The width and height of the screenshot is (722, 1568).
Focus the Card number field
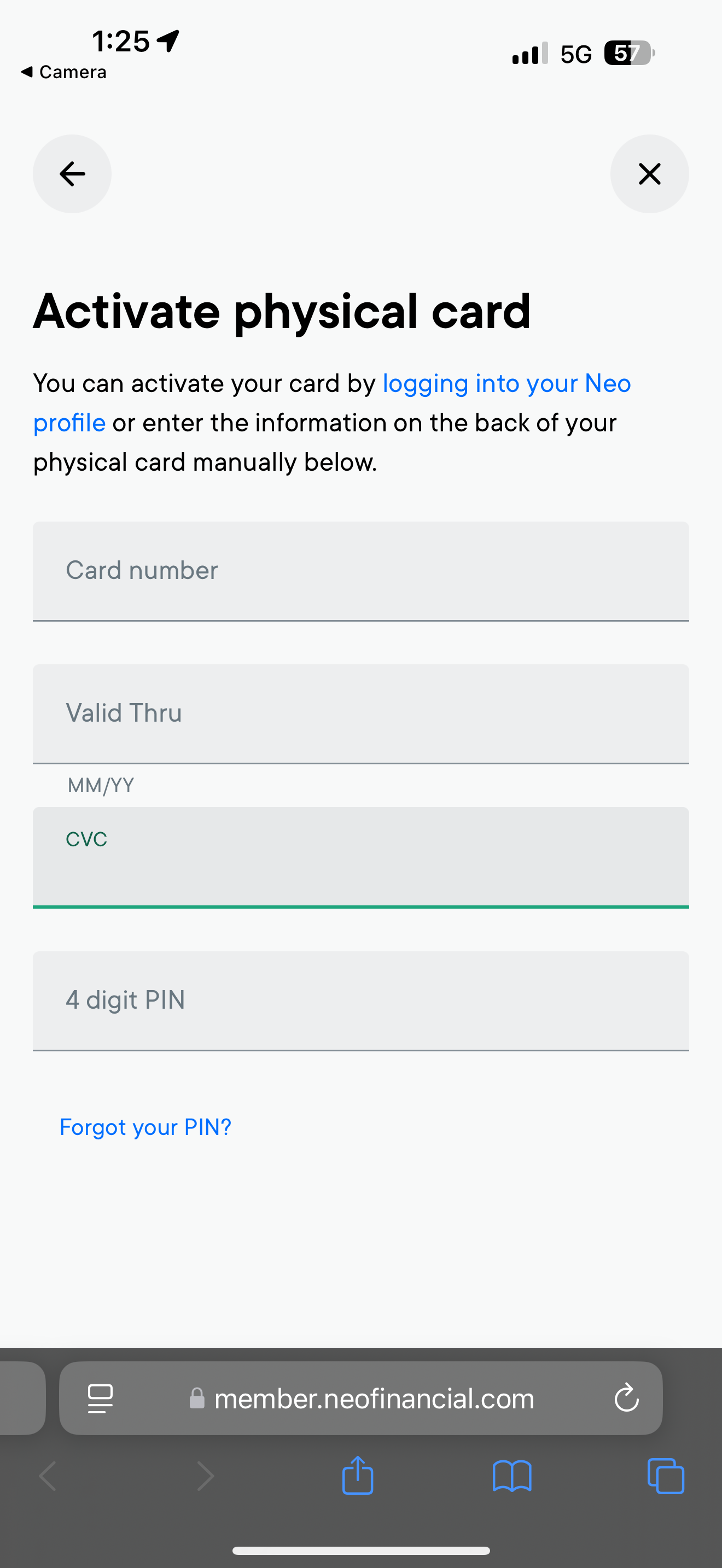tap(360, 571)
